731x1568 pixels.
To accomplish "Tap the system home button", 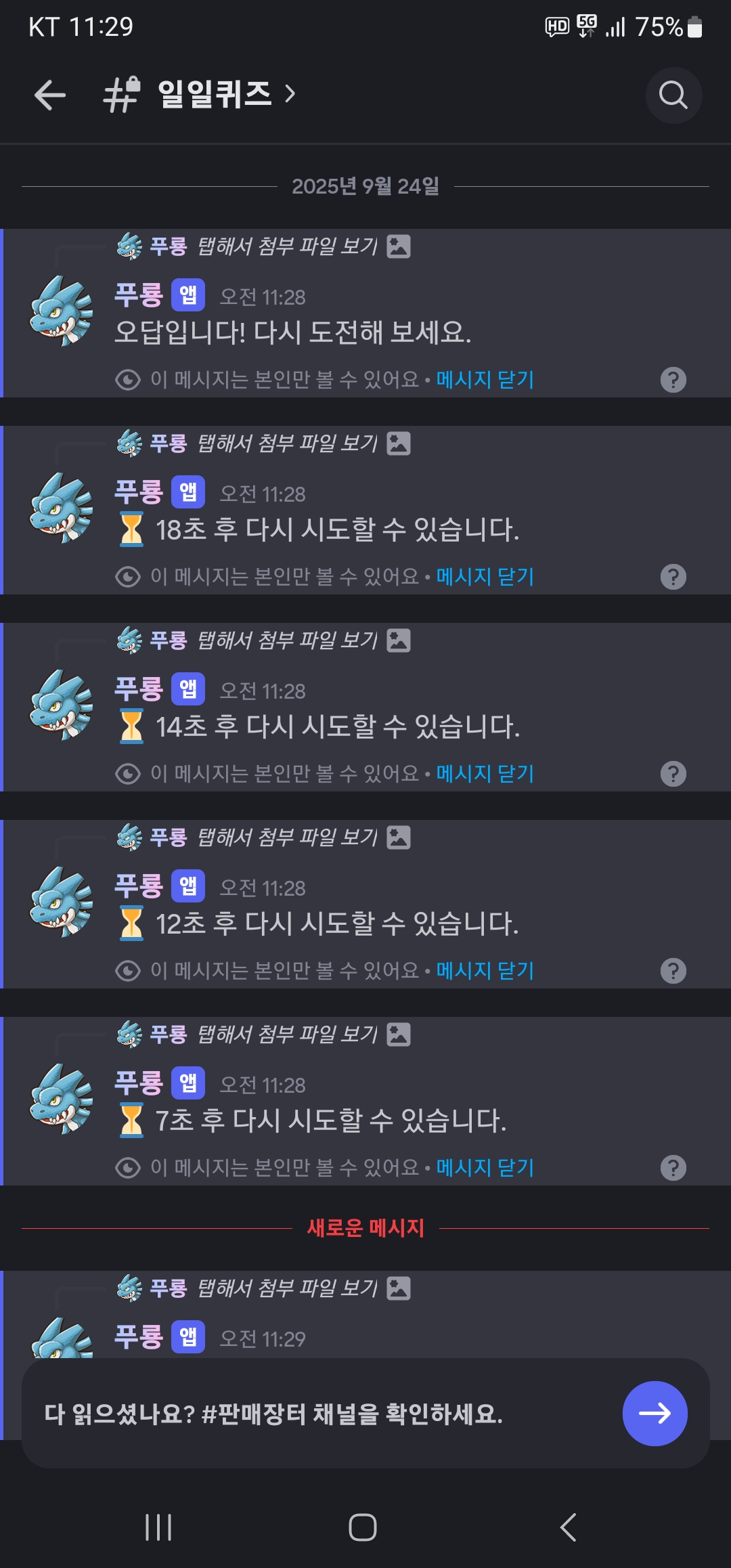I will coord(363,1527).
